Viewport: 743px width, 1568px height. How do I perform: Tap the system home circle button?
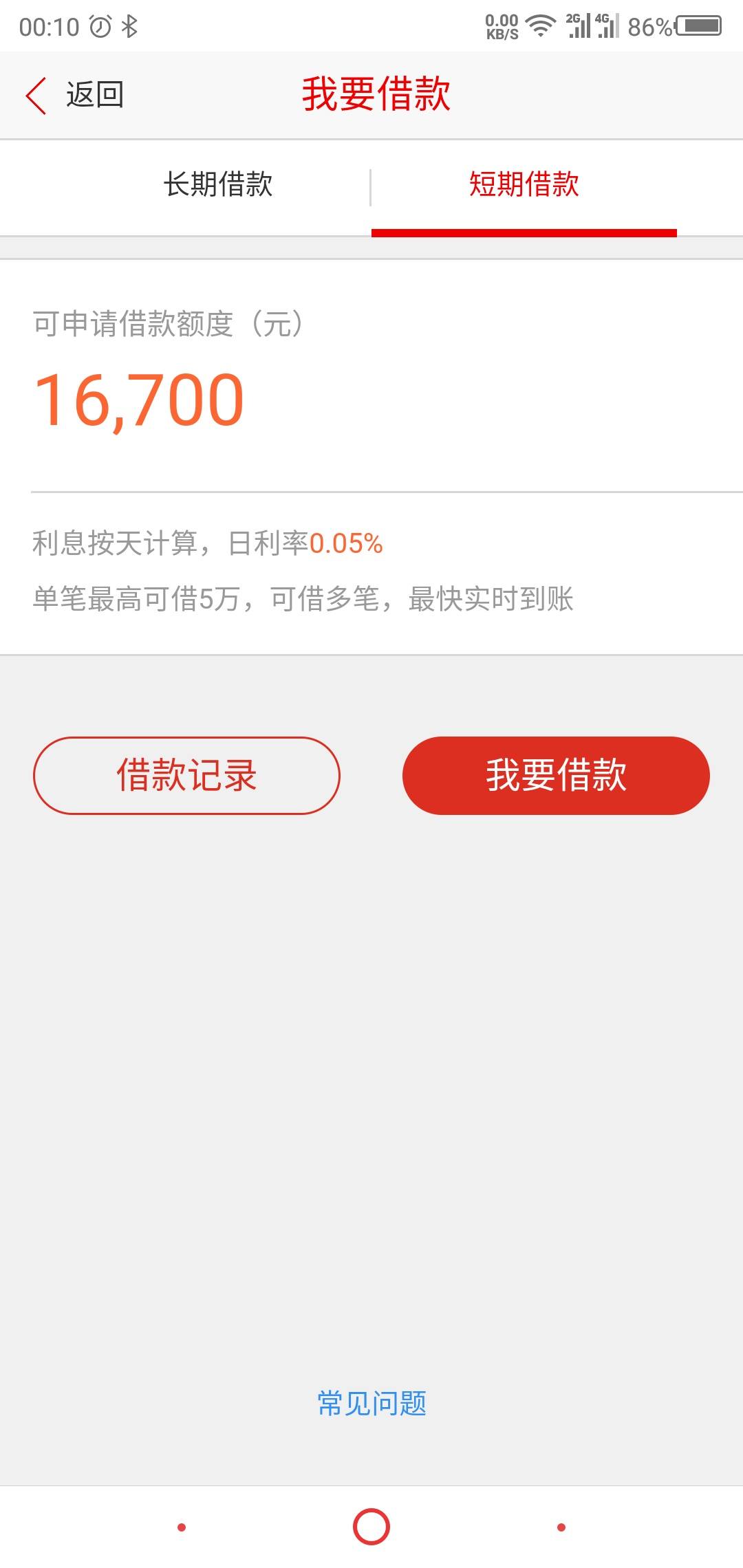click(x=371, y=1527)
